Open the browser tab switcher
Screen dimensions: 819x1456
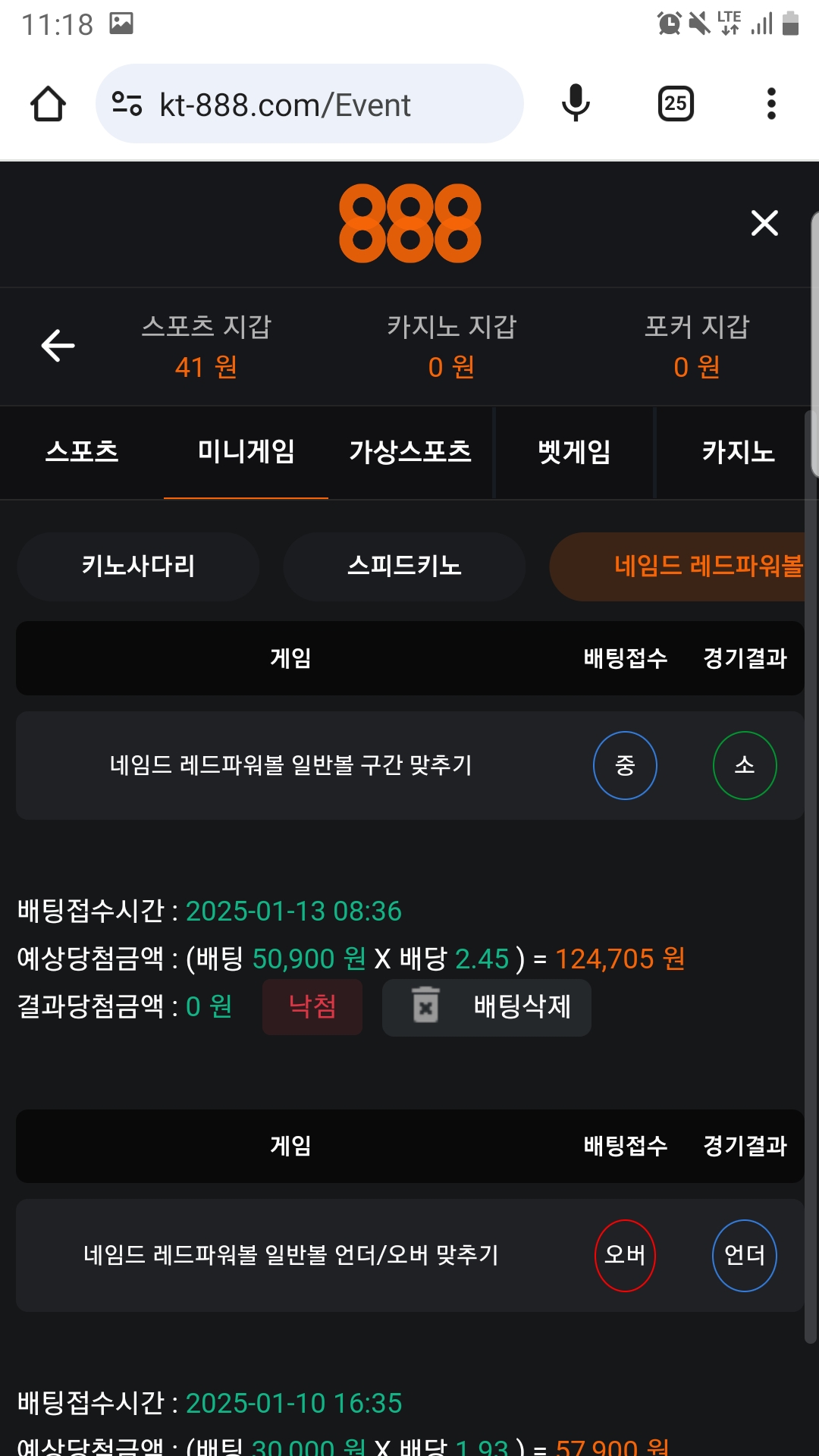click(675, 104)
